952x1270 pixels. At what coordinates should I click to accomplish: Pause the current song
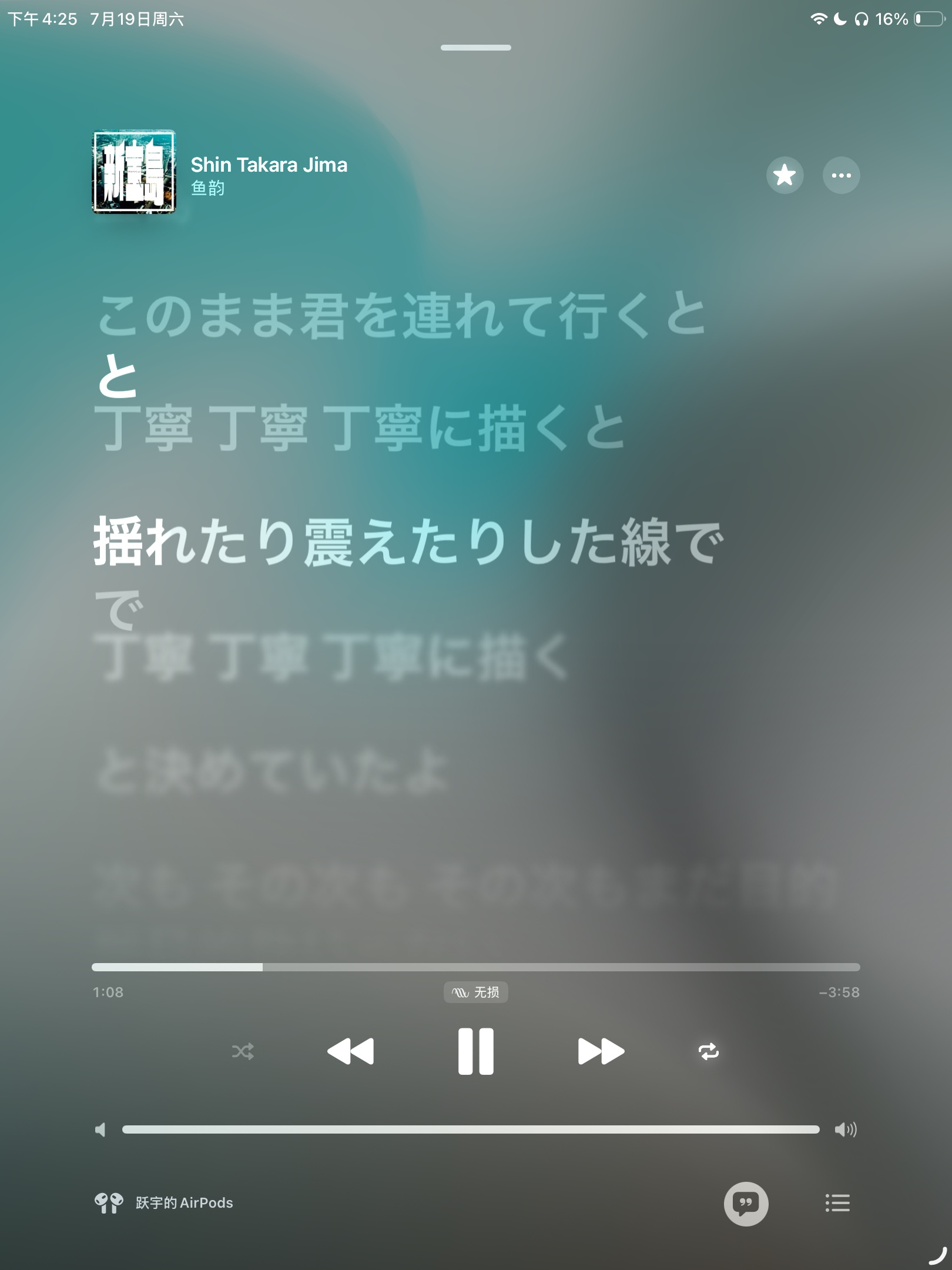click(475, 1051)
